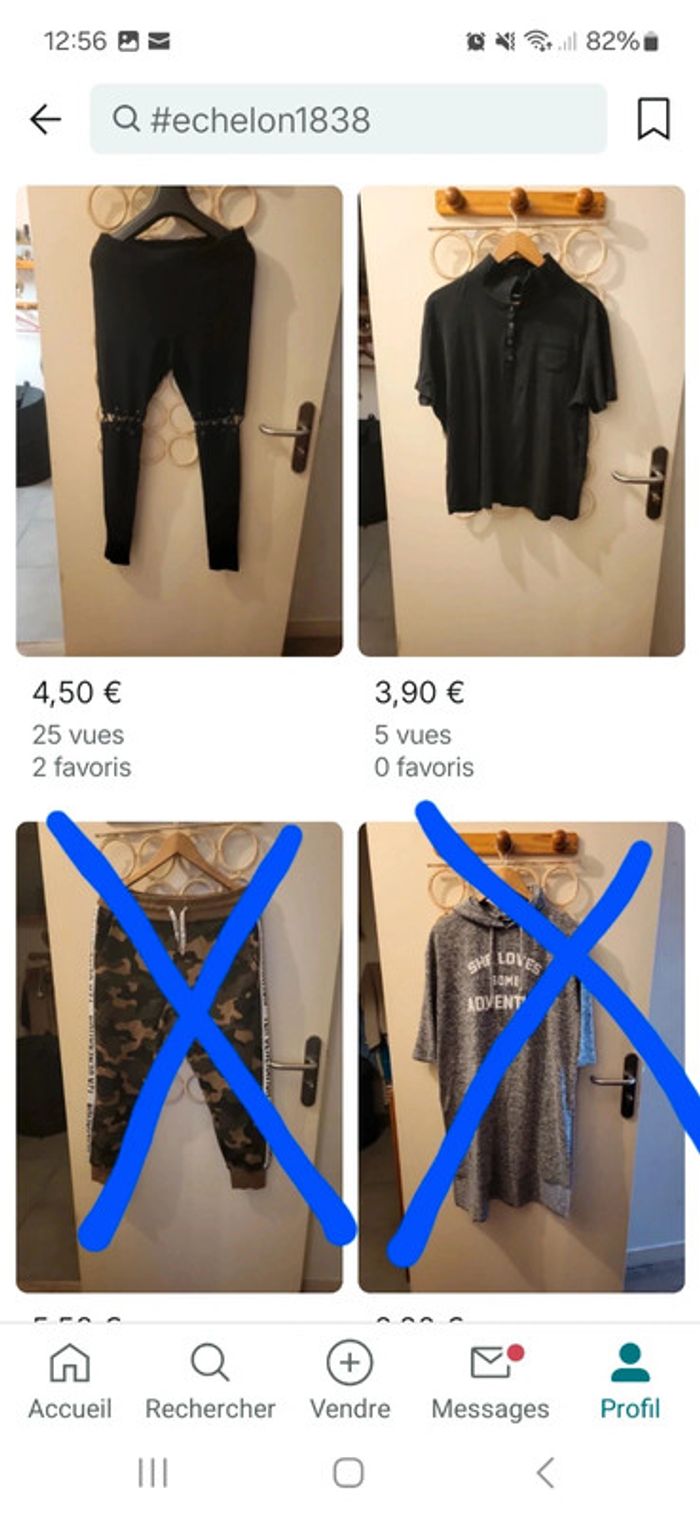Tap the #echelon1838 search field
The height and width of the screenshot is (1518, 700).
[348, 120]
